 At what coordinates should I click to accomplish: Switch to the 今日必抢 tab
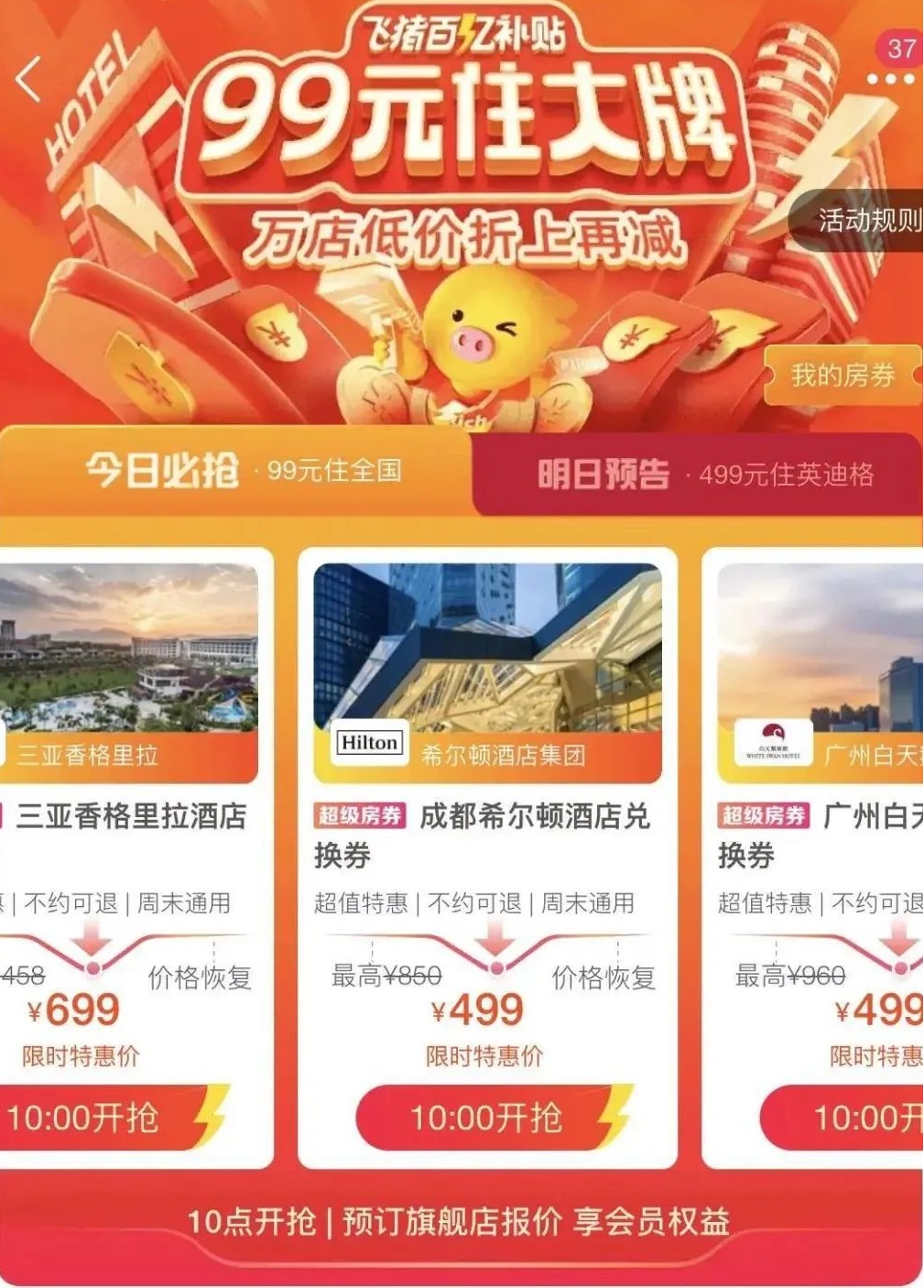point(236,472)
